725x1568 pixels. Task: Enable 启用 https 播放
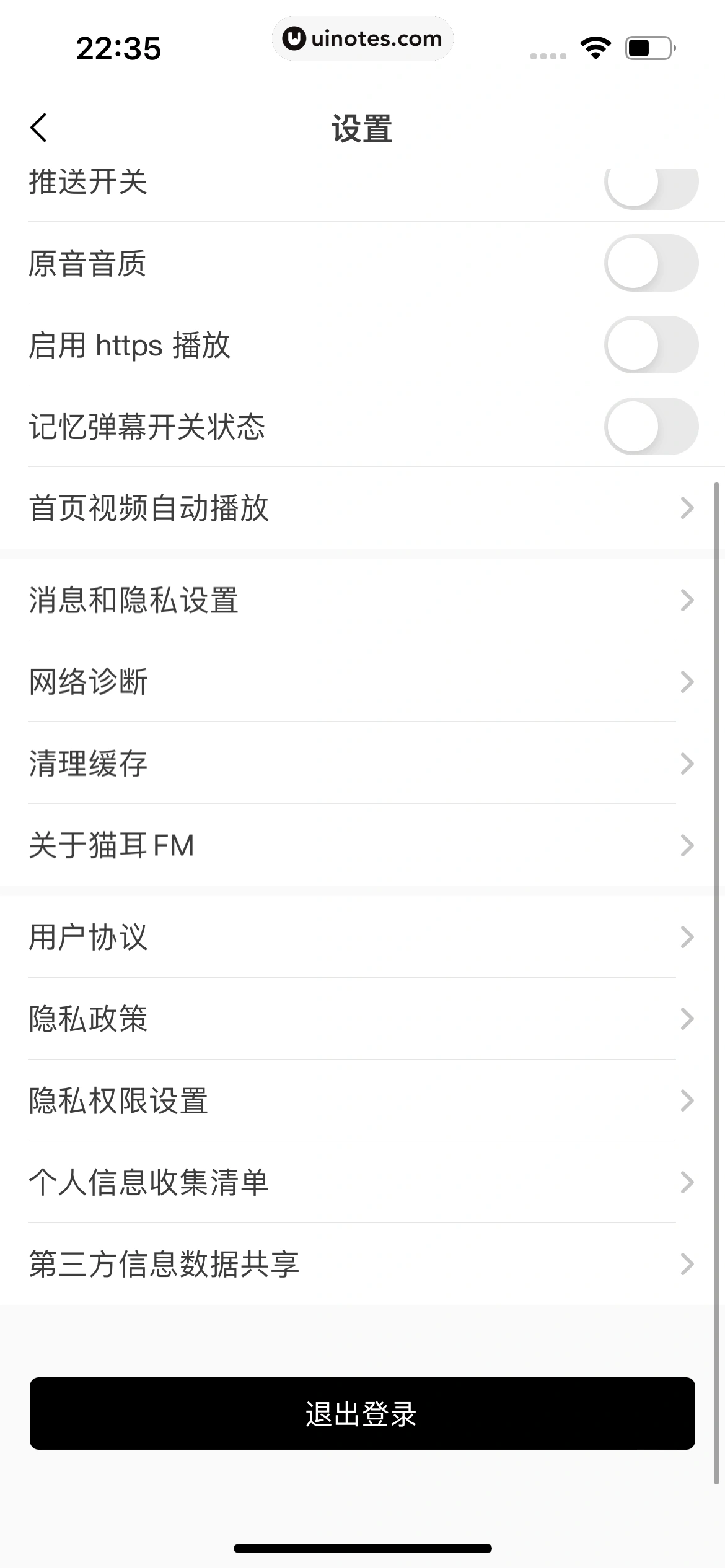[x=651, y=346]
